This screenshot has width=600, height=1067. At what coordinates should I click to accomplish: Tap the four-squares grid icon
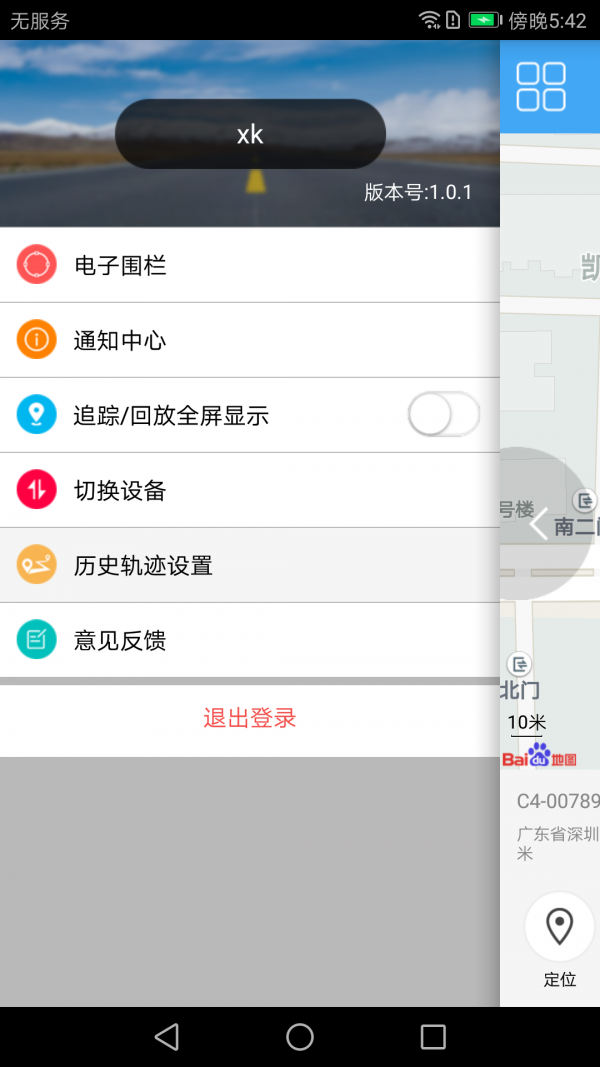pyautogui.click(x=541, y=86)
